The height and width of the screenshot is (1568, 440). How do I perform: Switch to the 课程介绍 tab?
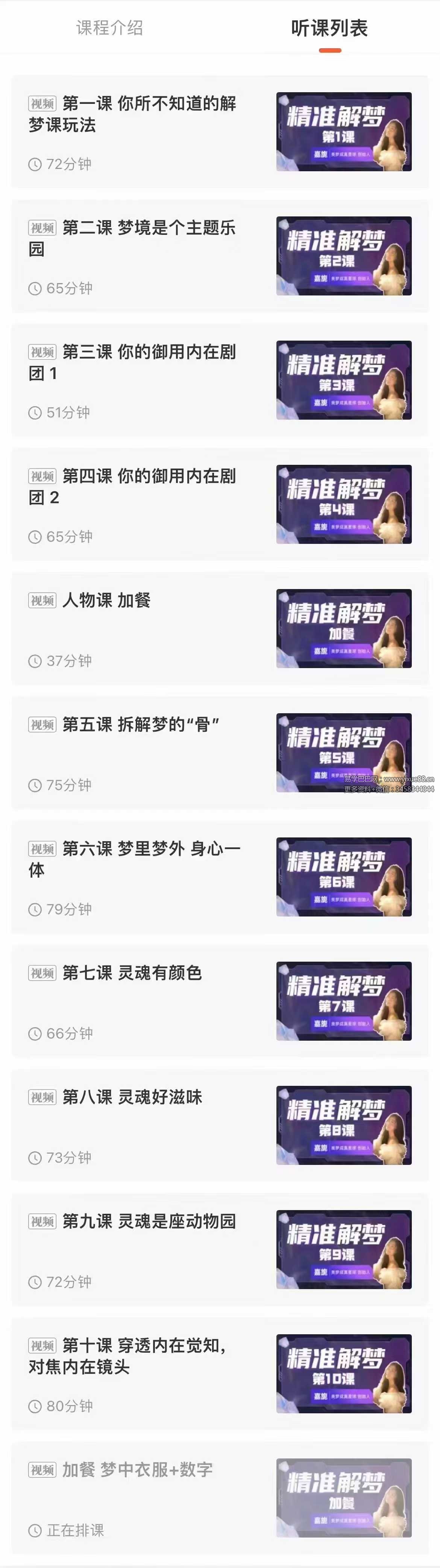tap(109, 28)
